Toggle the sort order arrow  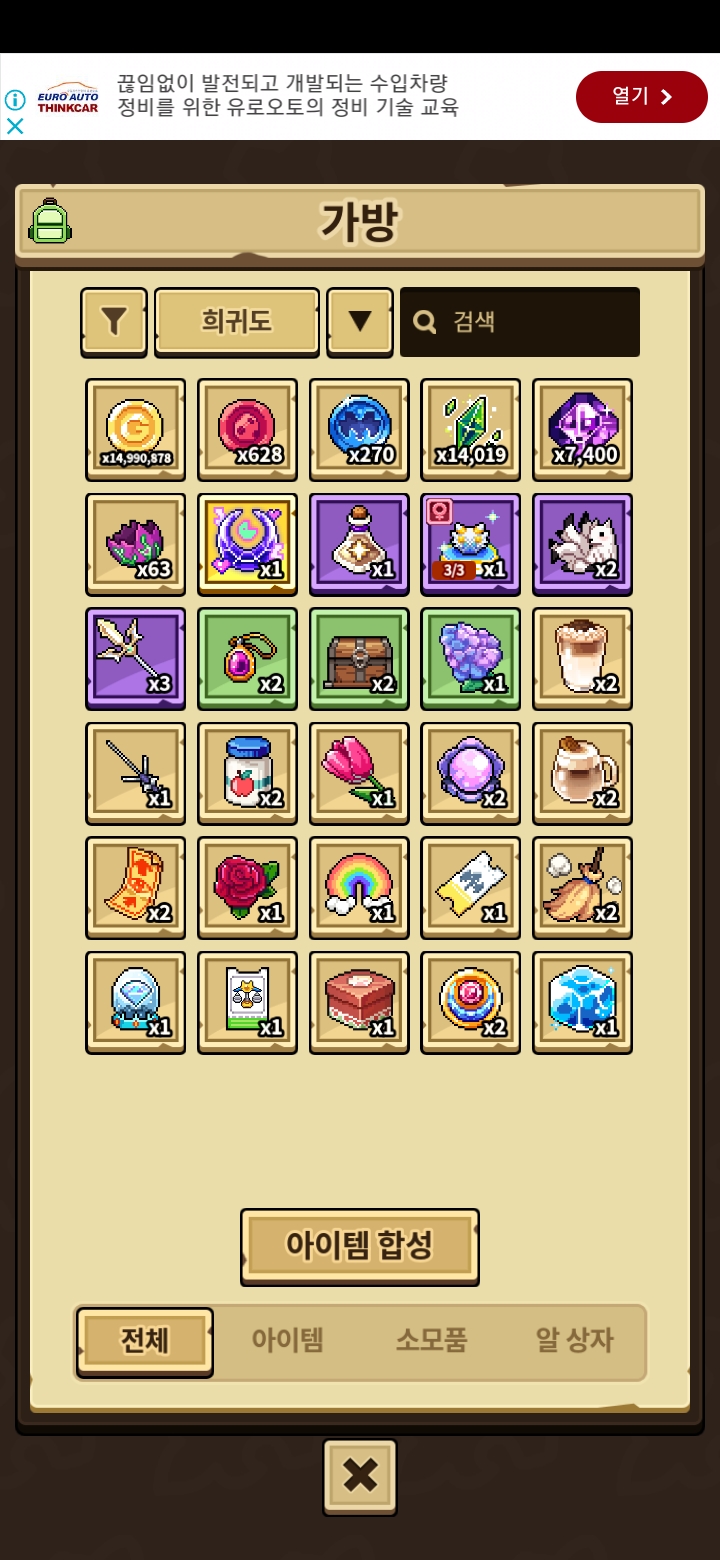(x=360, y=322)
